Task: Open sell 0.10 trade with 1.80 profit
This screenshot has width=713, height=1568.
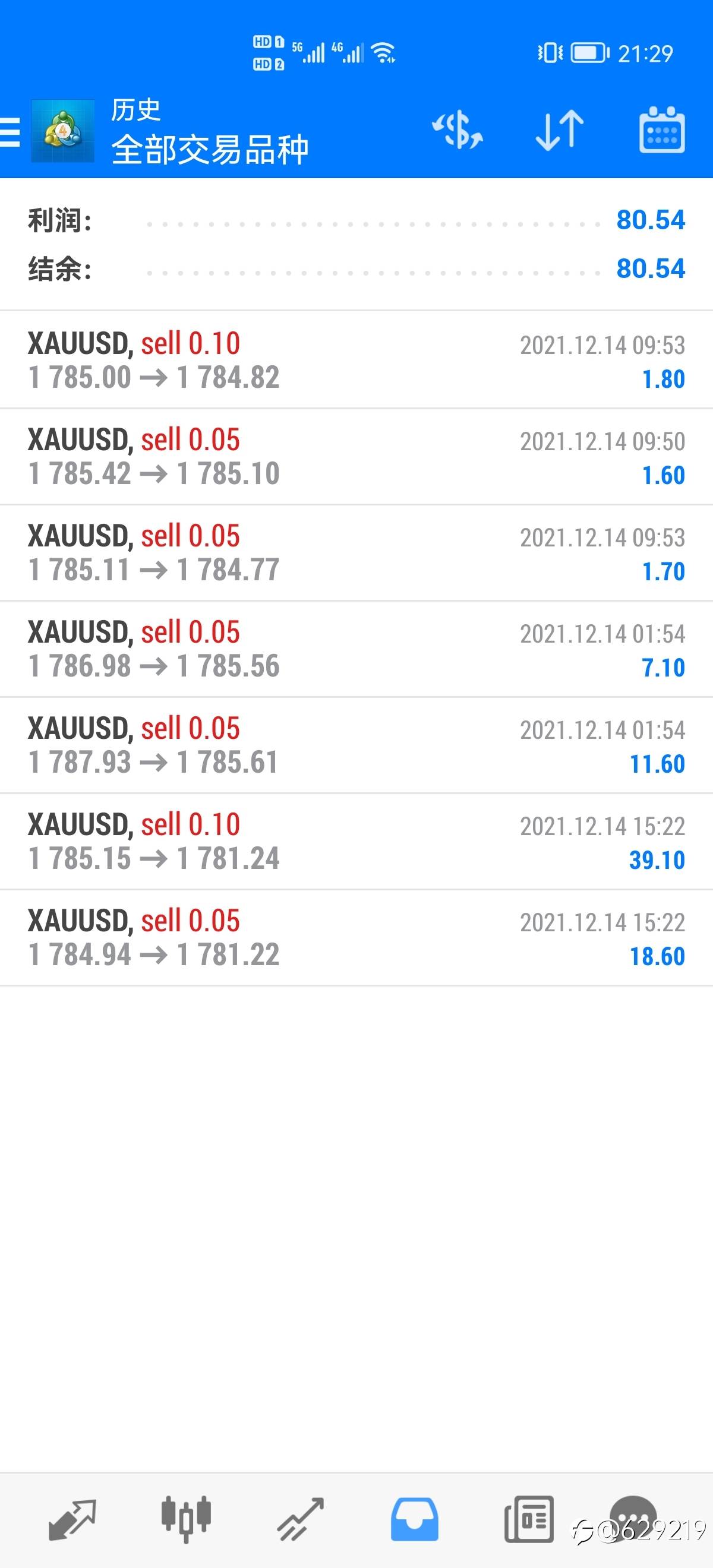Action: tap(356, 360)
